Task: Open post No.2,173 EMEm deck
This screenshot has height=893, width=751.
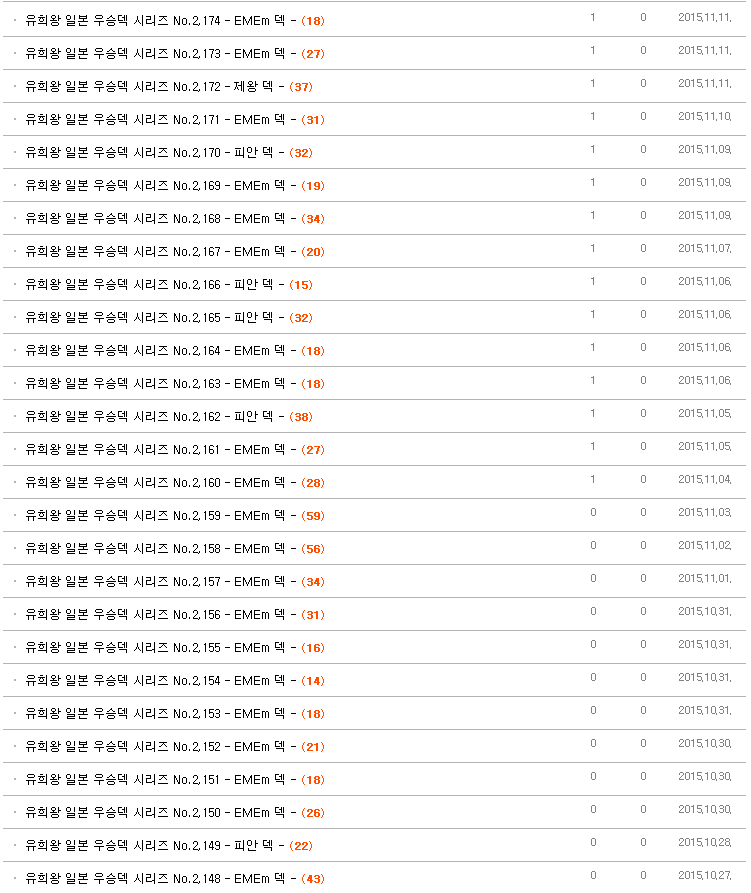Action: click(160, 54)
